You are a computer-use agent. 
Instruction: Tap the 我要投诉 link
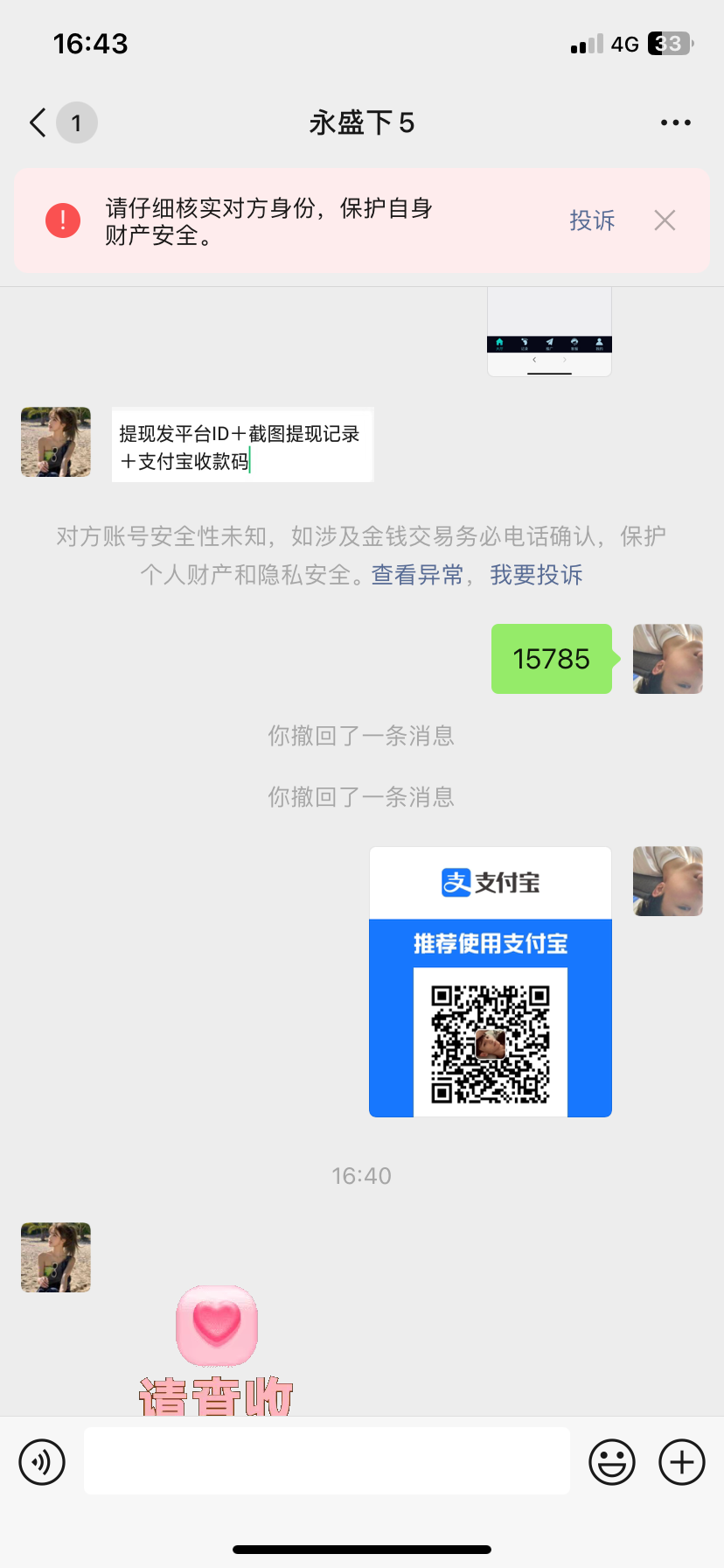click(536, 575)
